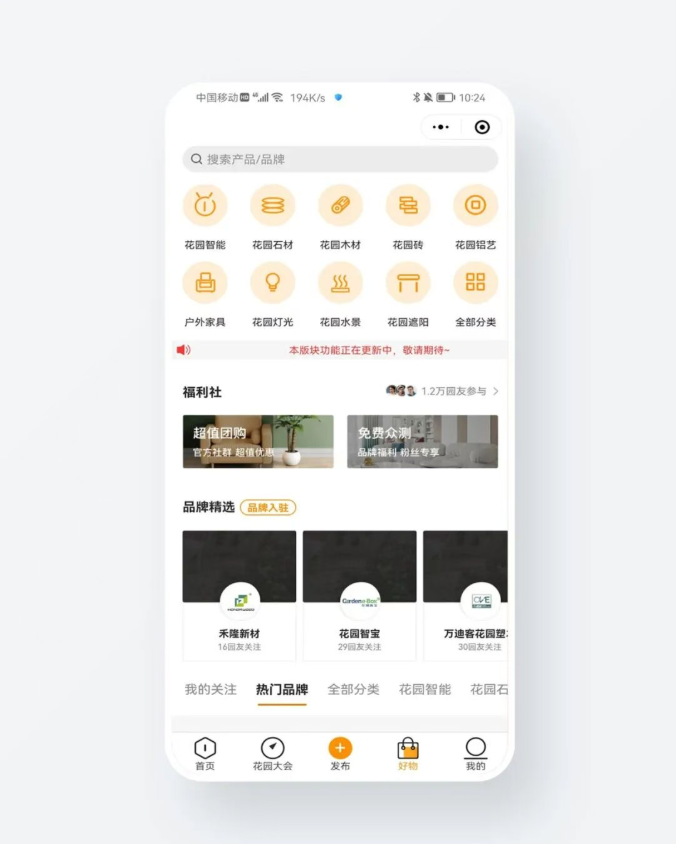Open the product/brand search box
This screenshot has width=677, height=844.
(340, 159)
